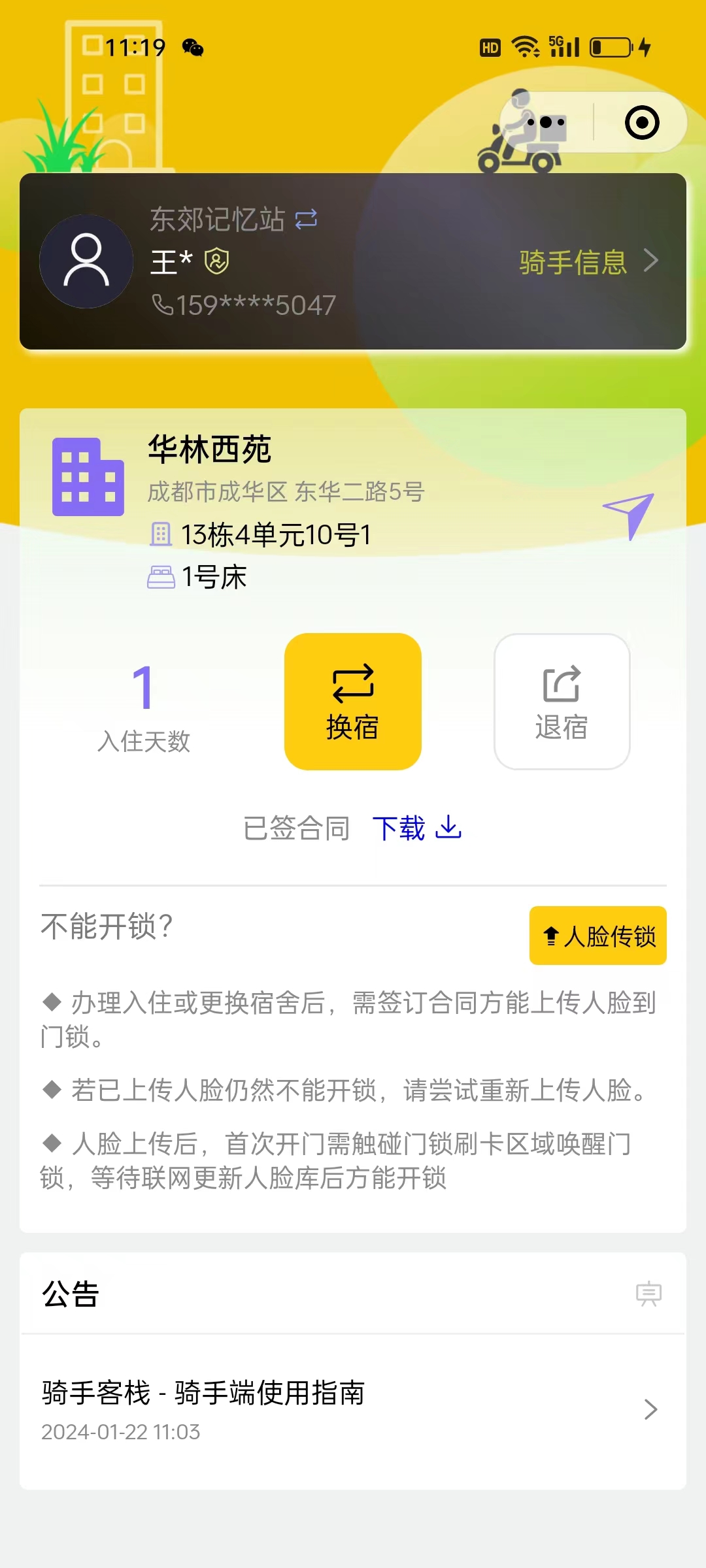Image resolution: width=706 pixels, height=1568 pixels.
Task: Close the mini program via the circle icon
Action: [x=641, y=122]
